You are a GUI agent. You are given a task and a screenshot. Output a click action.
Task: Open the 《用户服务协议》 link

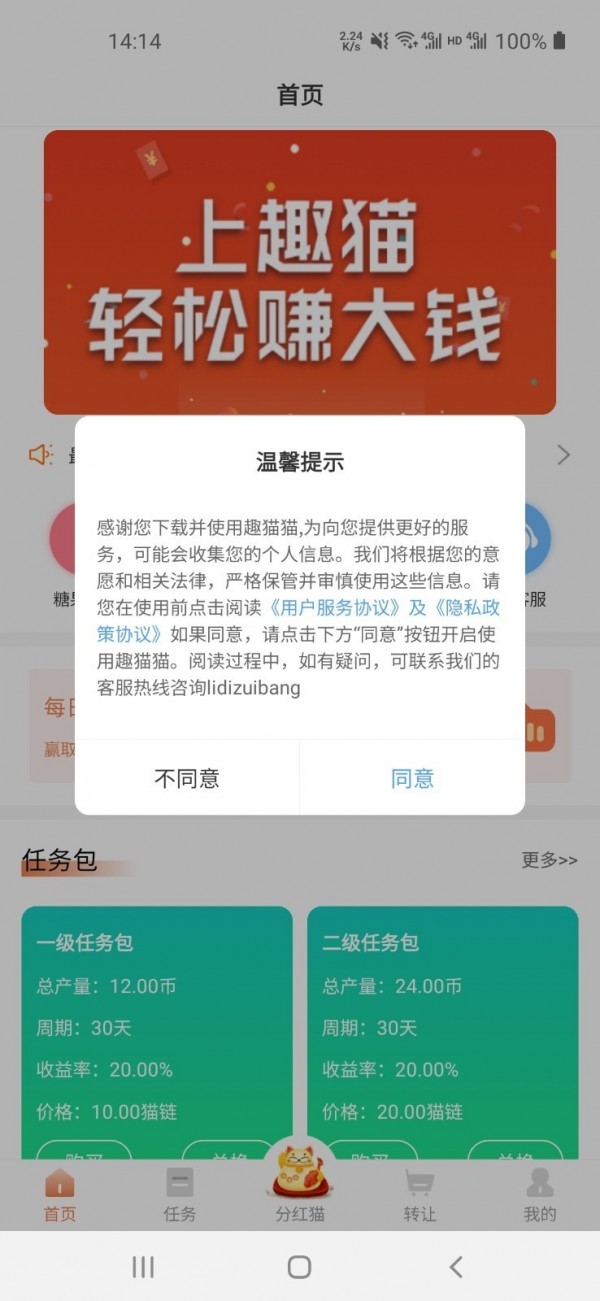pyautogui.click(x=336, y=607)
